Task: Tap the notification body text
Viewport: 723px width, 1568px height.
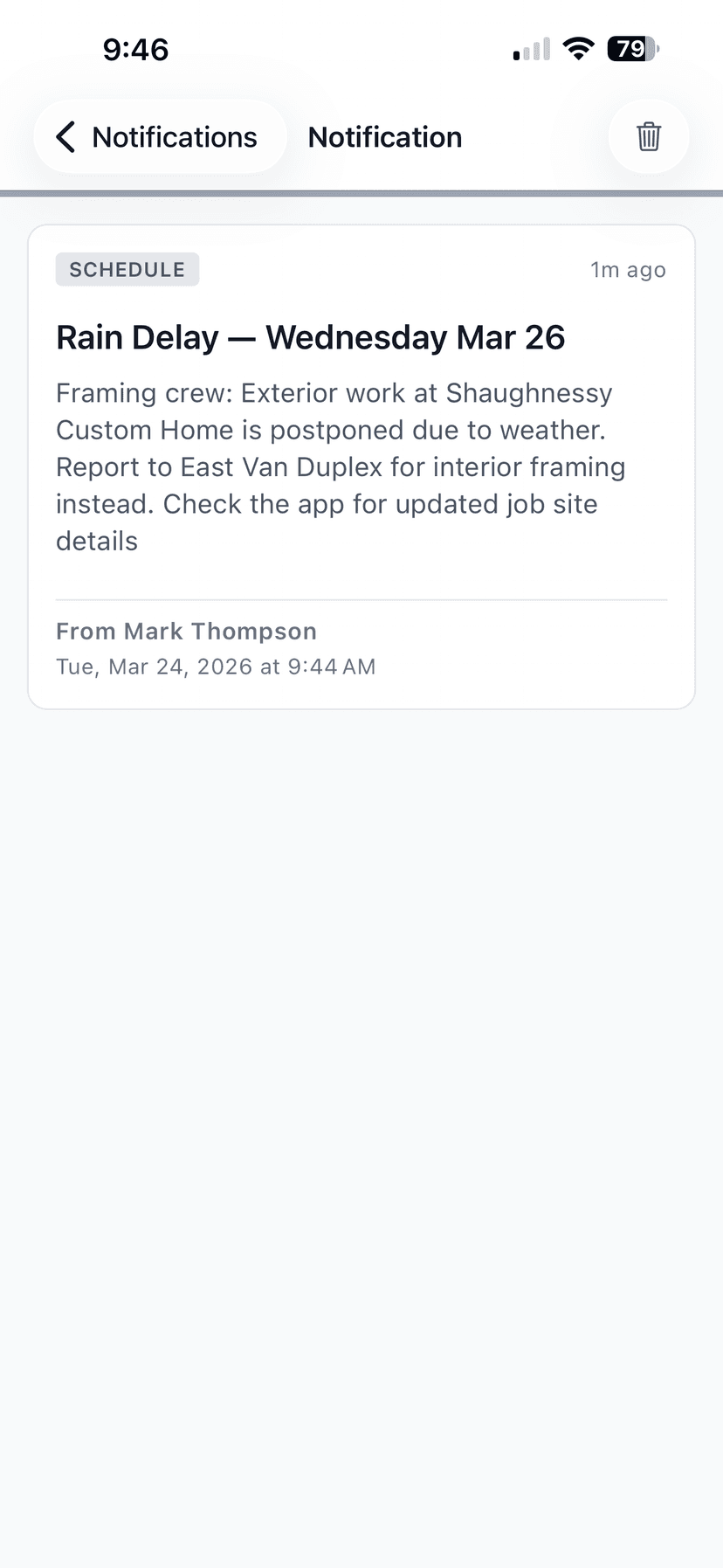Action: pos(341,467)
